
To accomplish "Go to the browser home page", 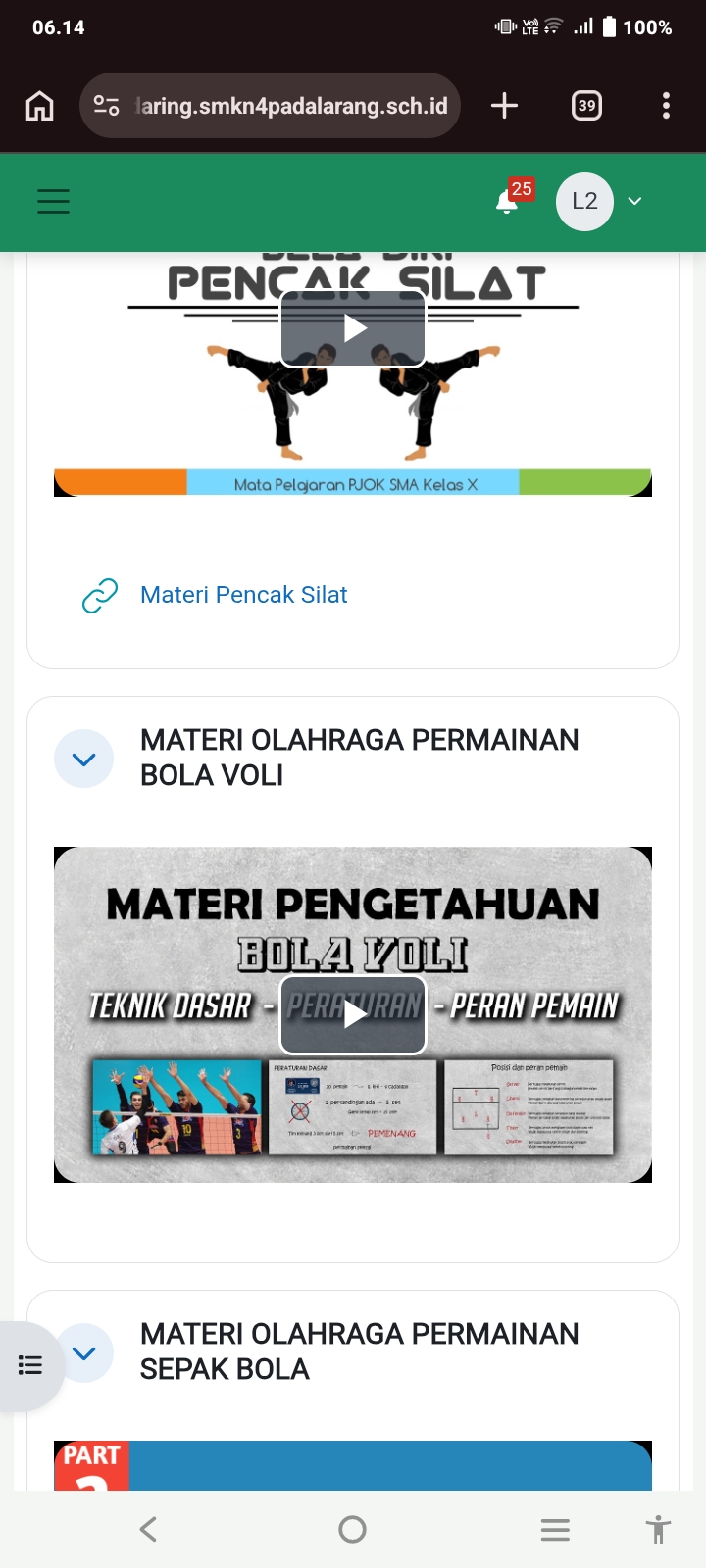I will point(40,106).
